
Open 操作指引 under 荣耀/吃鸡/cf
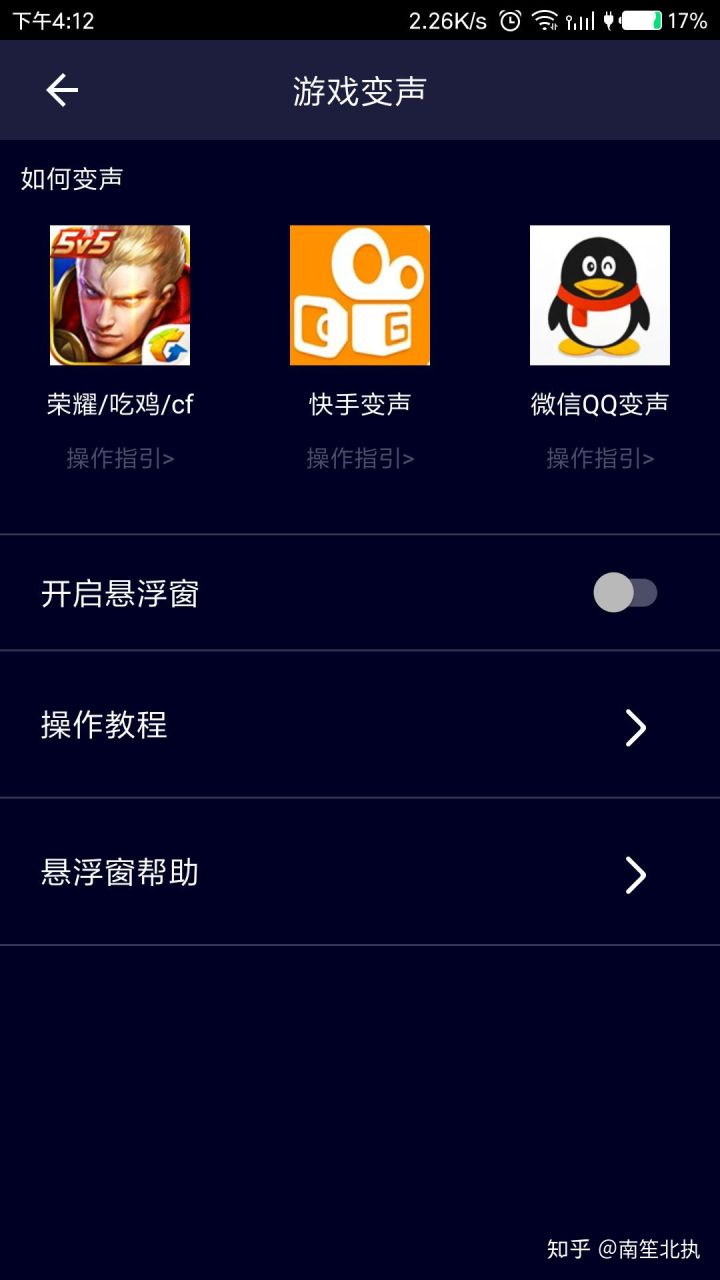119,458
